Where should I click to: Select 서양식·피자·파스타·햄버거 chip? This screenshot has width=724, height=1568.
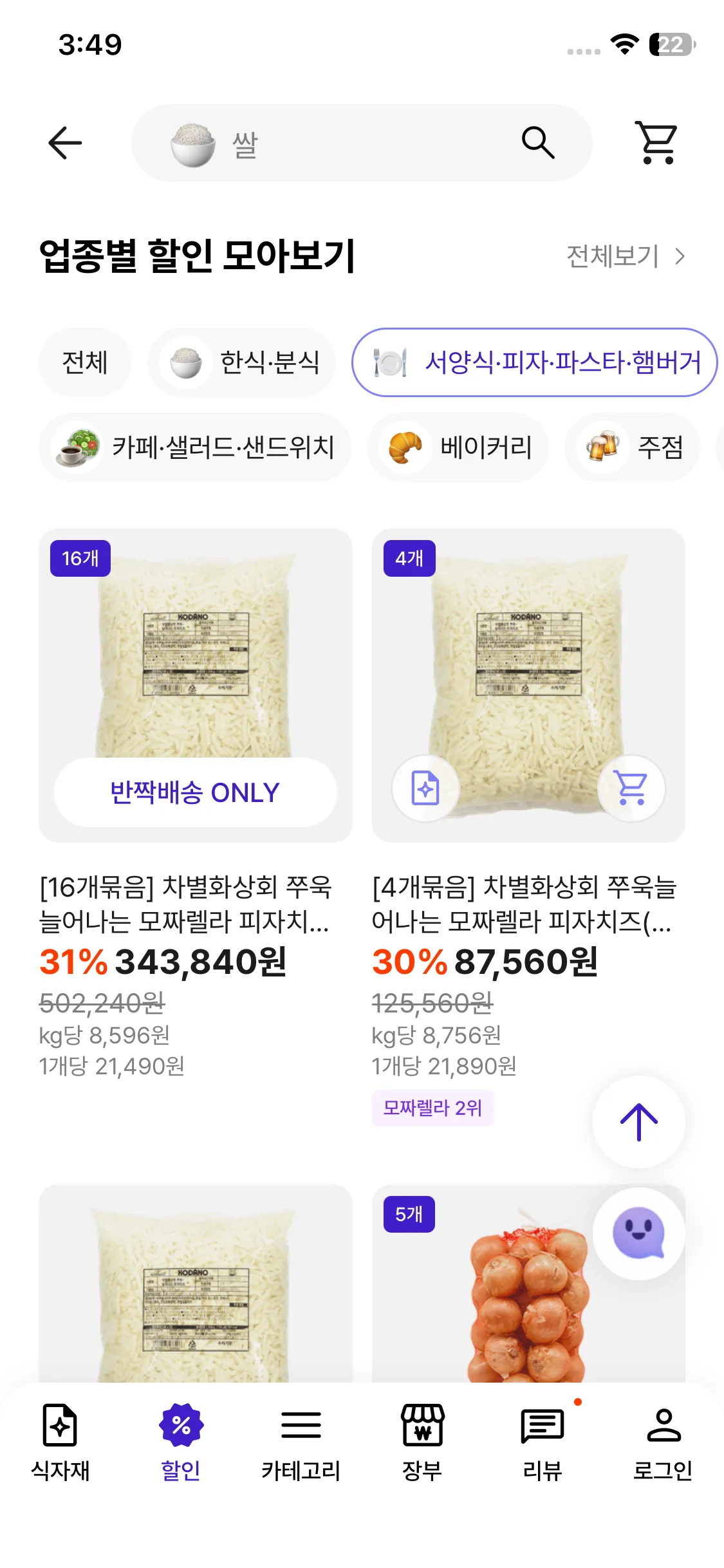534,362
